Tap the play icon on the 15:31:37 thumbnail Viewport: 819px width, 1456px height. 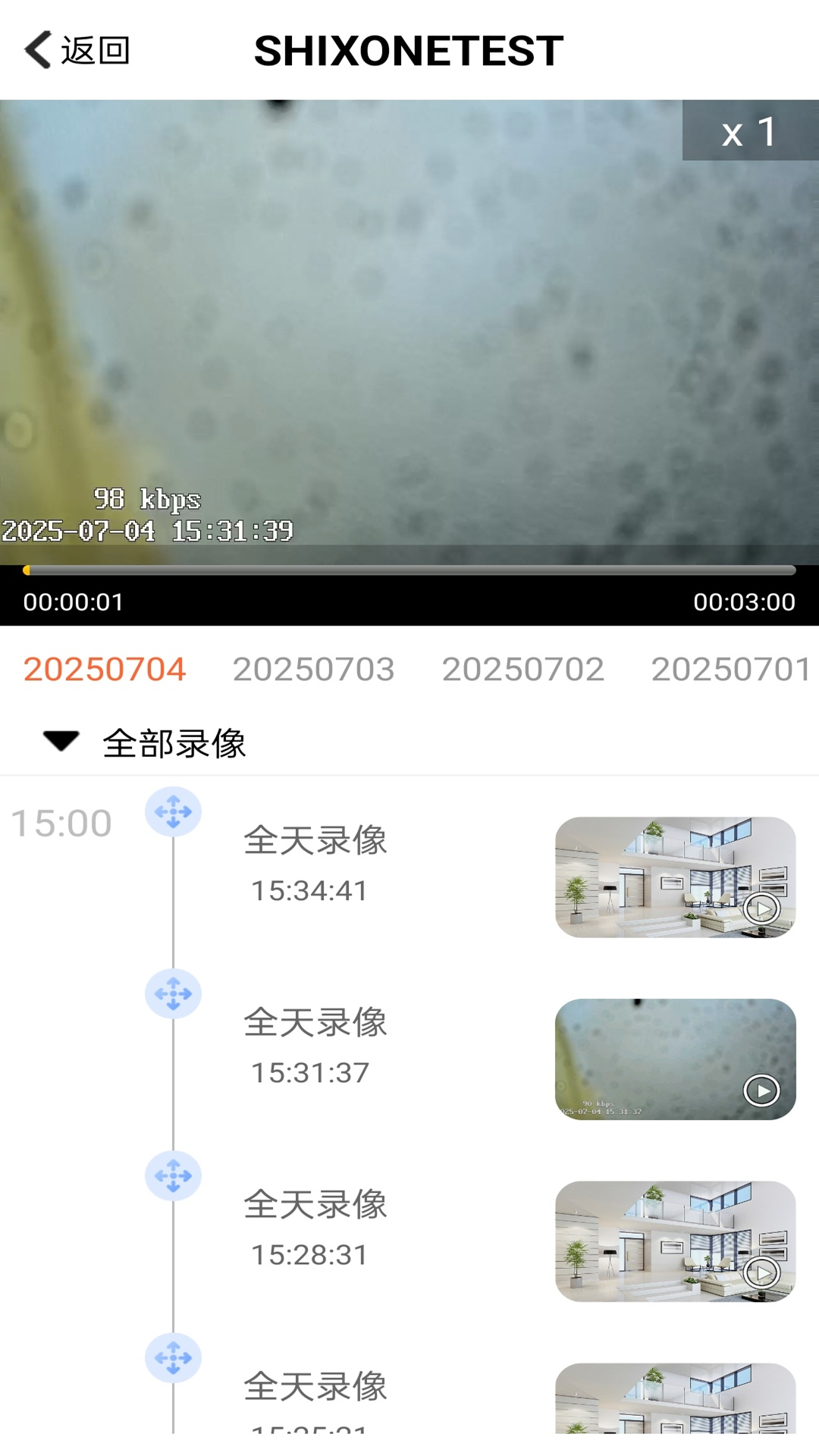pyautogui.click(x=761, y=1090)
